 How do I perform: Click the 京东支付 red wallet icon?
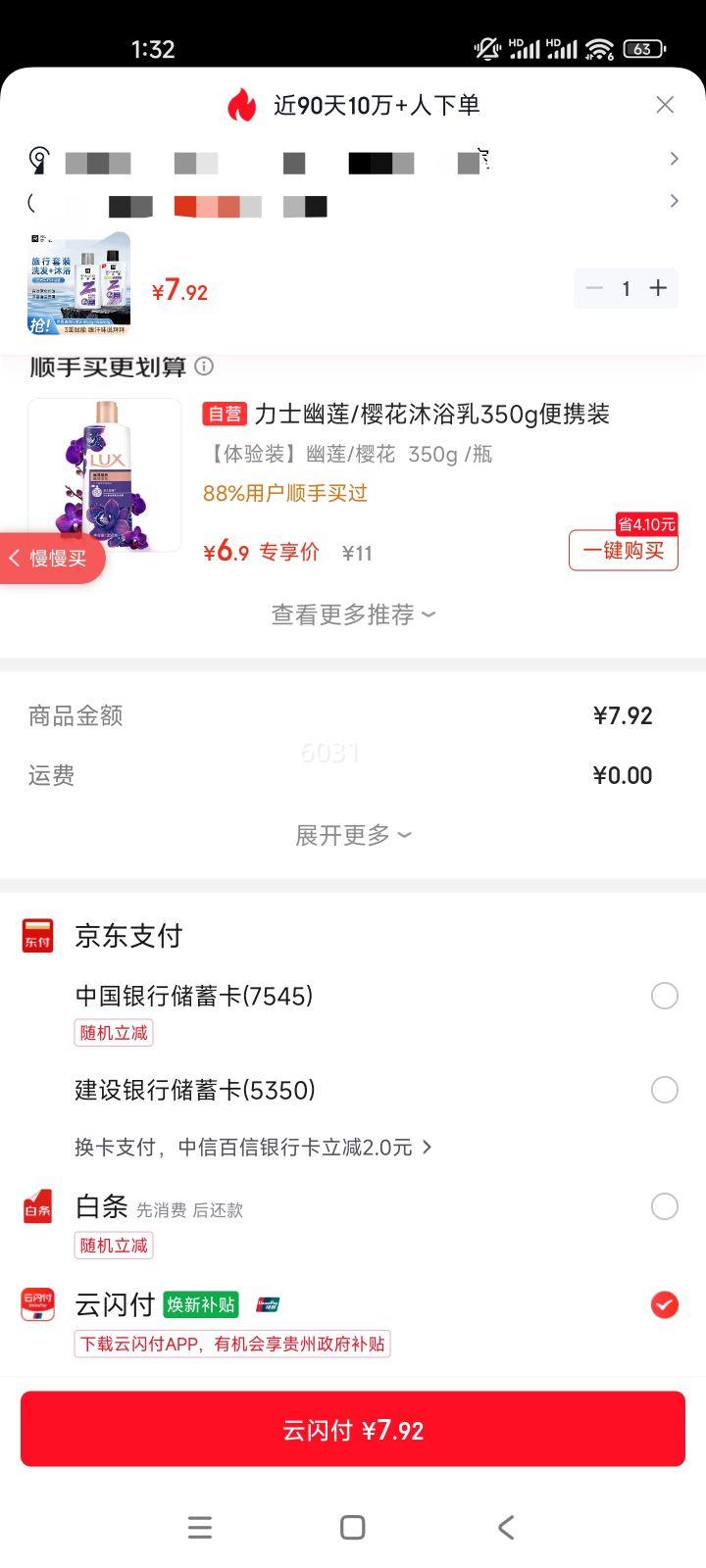(37, 936)
